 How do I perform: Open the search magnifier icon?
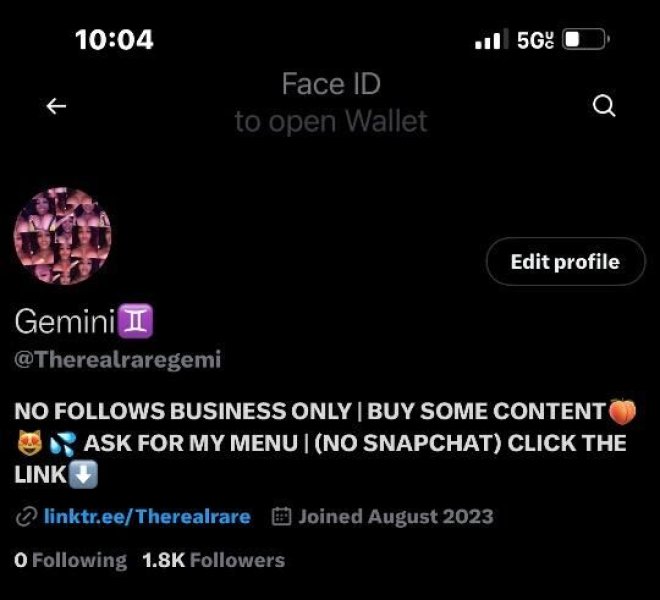[x=604, y=106]
